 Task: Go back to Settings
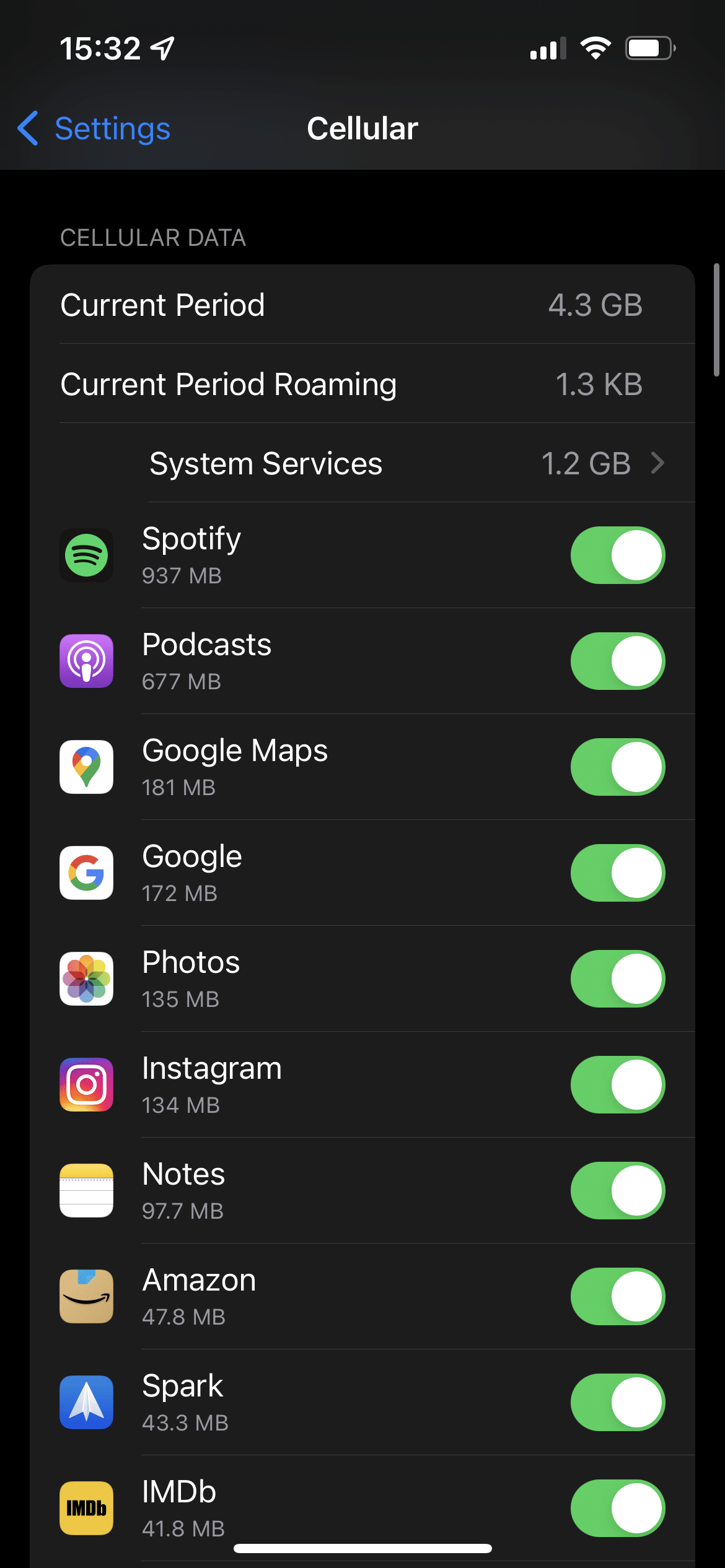(x=94, y=129)
